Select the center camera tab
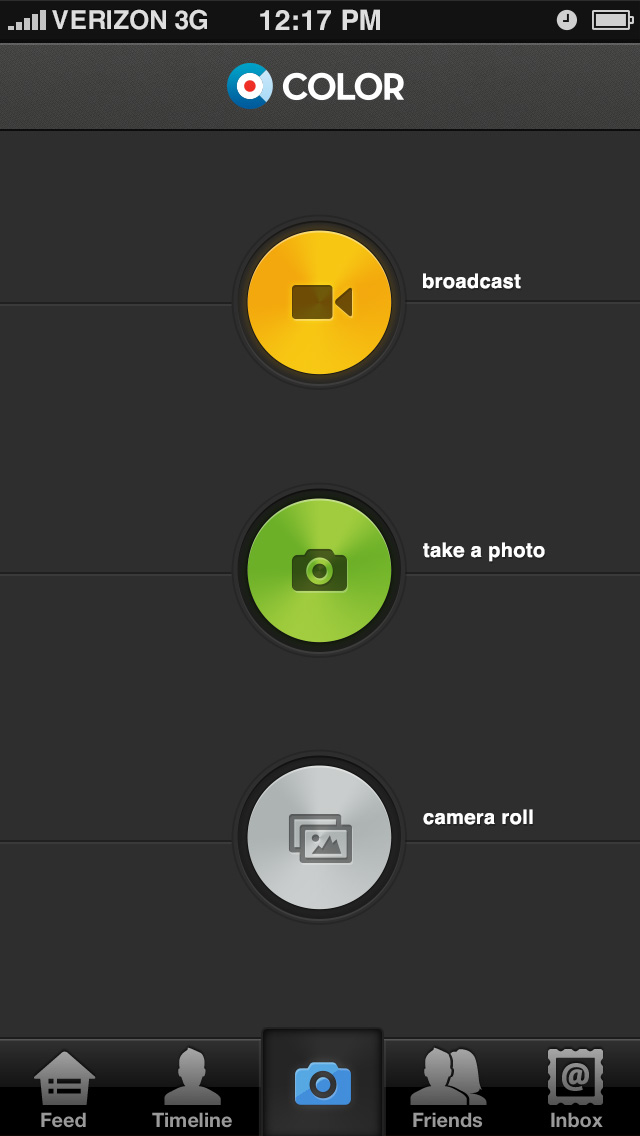This screenshot has height=1136, width=640. click(x=322, y=1085)
